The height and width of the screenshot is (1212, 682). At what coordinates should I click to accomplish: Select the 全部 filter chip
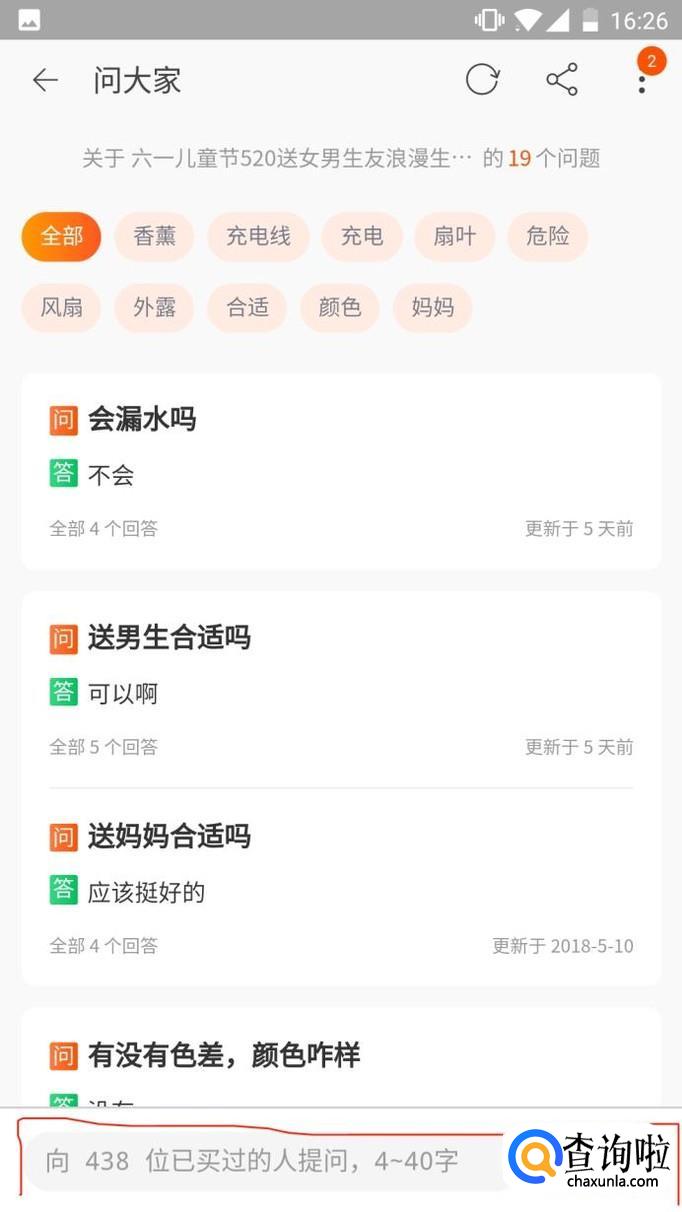pos(61,237)
